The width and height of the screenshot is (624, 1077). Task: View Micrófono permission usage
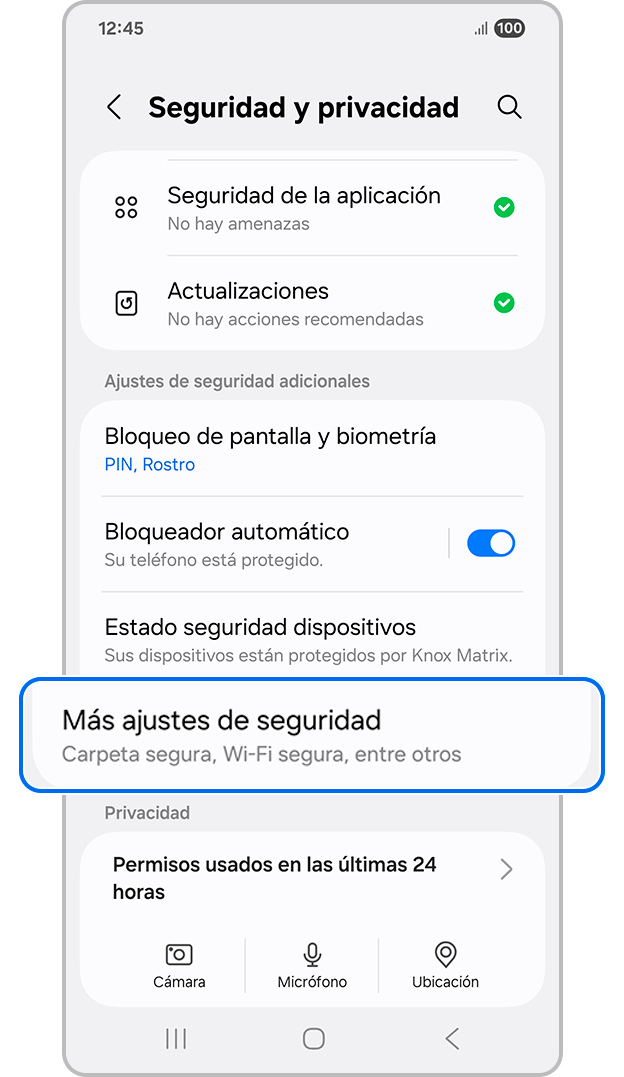(x=312, y=965)
